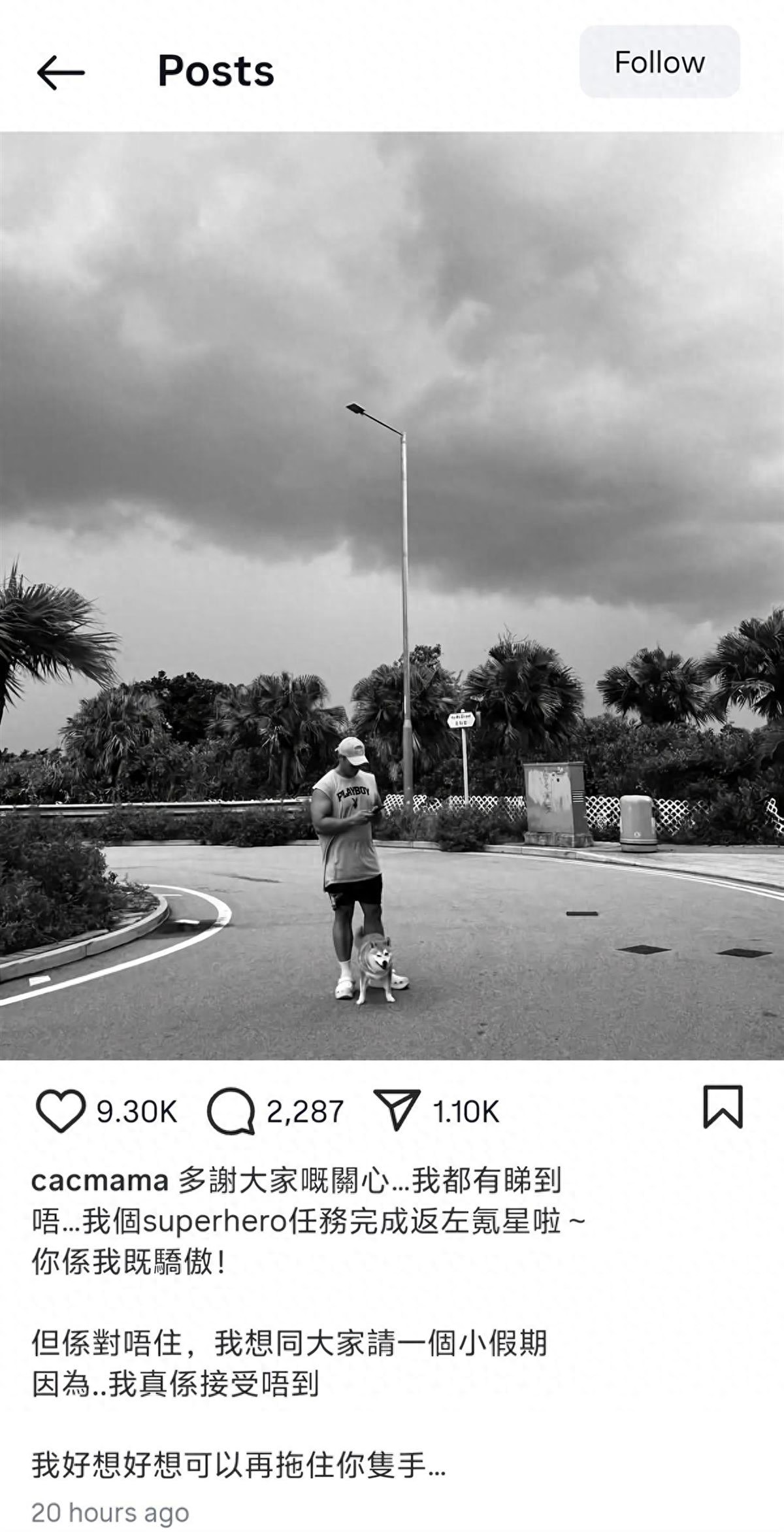Go back using the arrow
The image size is (784, 1532).
61,72
